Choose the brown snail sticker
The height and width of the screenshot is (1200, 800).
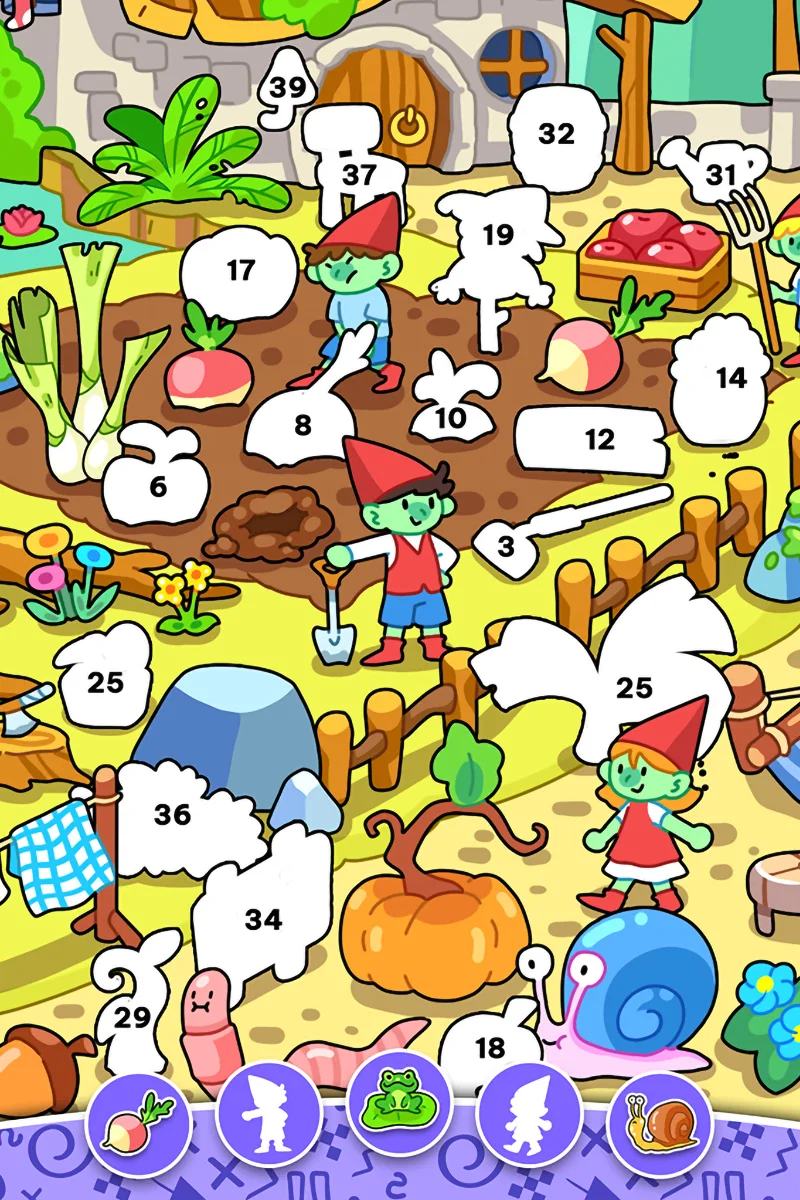coord(660,1124)
